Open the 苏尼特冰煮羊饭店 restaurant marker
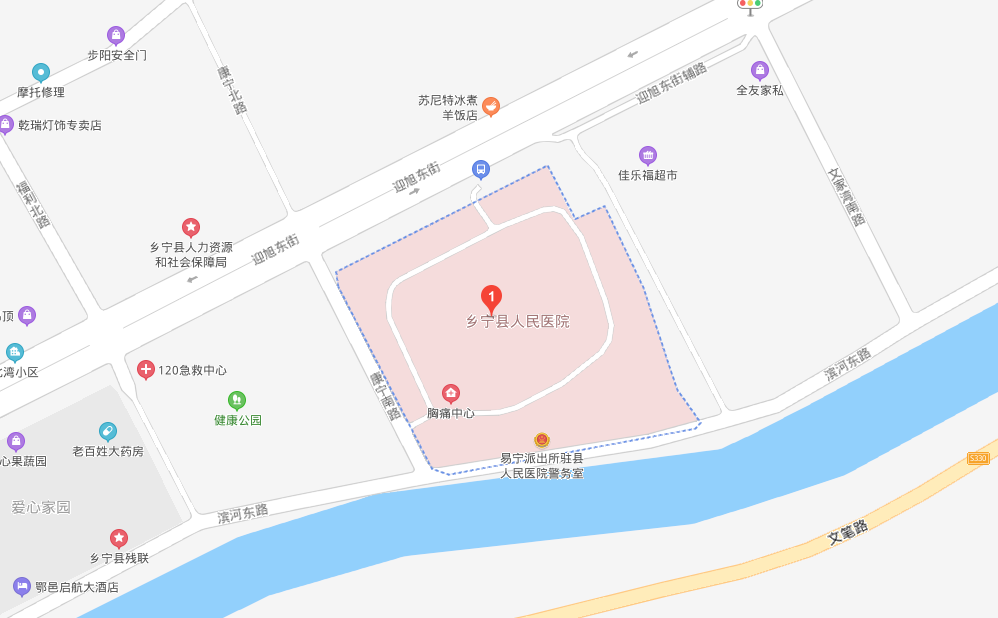The height and width of the screenshot is (618, 998). (x=491, y=105)
